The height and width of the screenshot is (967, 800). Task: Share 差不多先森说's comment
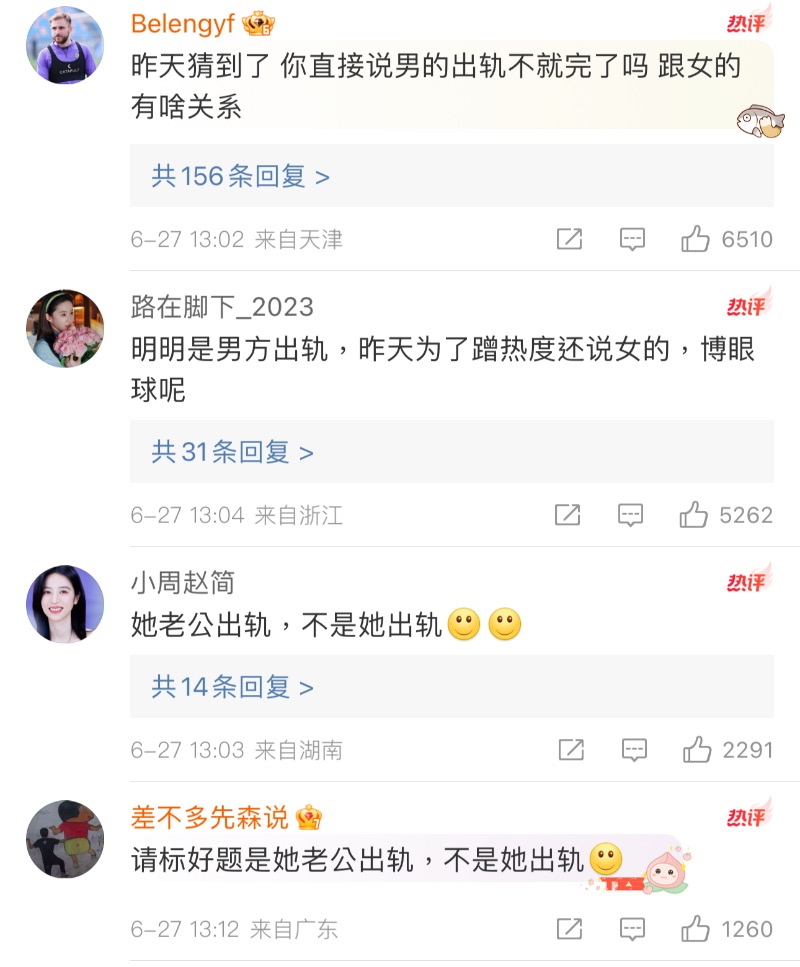click(x=569, y=929)
